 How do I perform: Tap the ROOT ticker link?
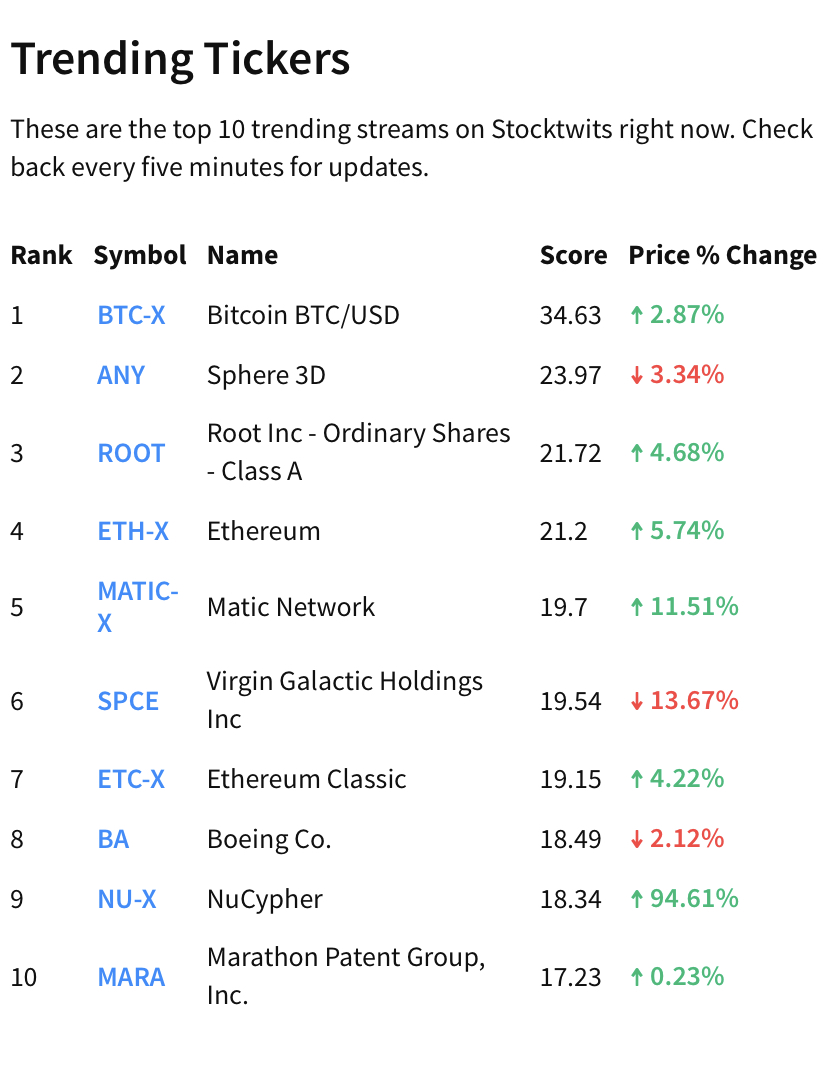click(x=131, y=454)
